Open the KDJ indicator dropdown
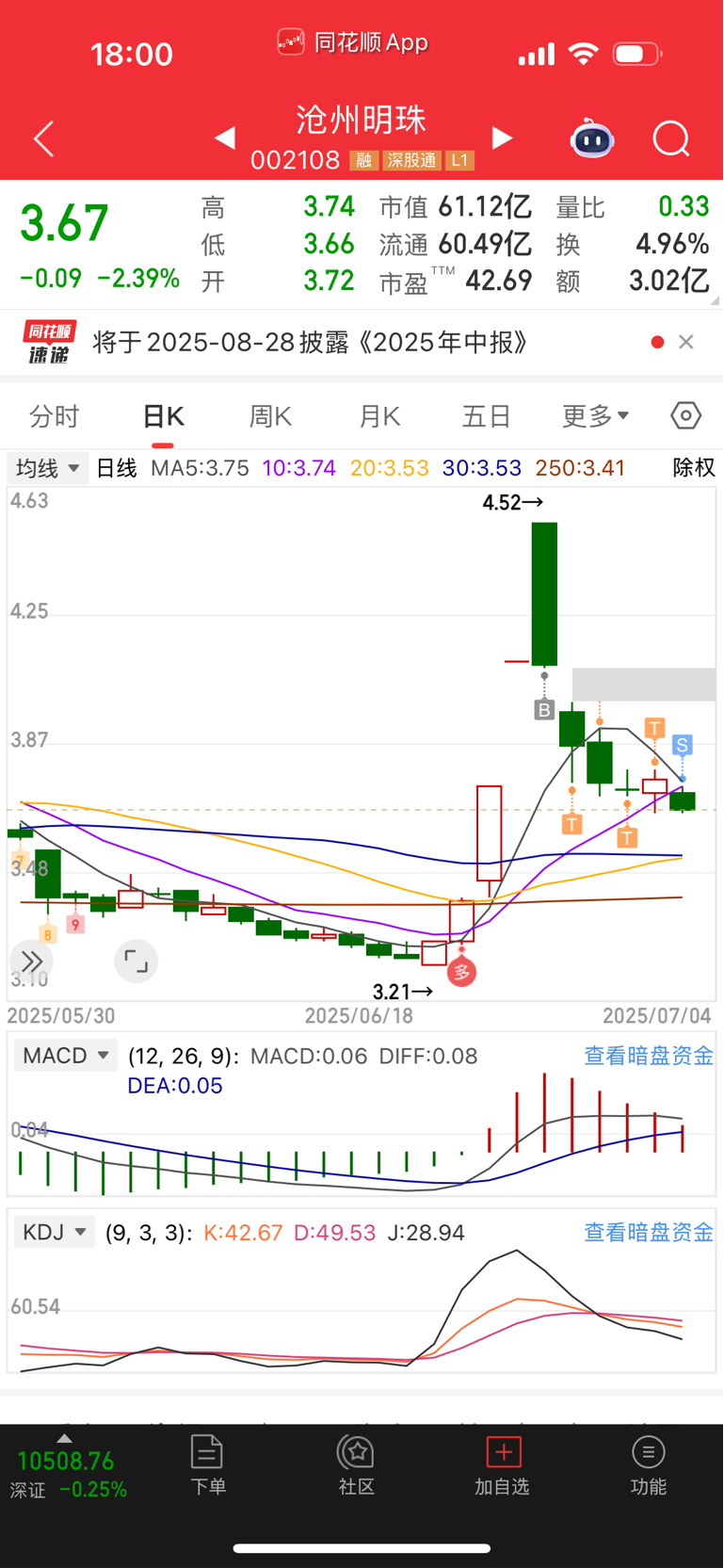Viewport: 724px width, 1568px height. tap(55, 1232)
